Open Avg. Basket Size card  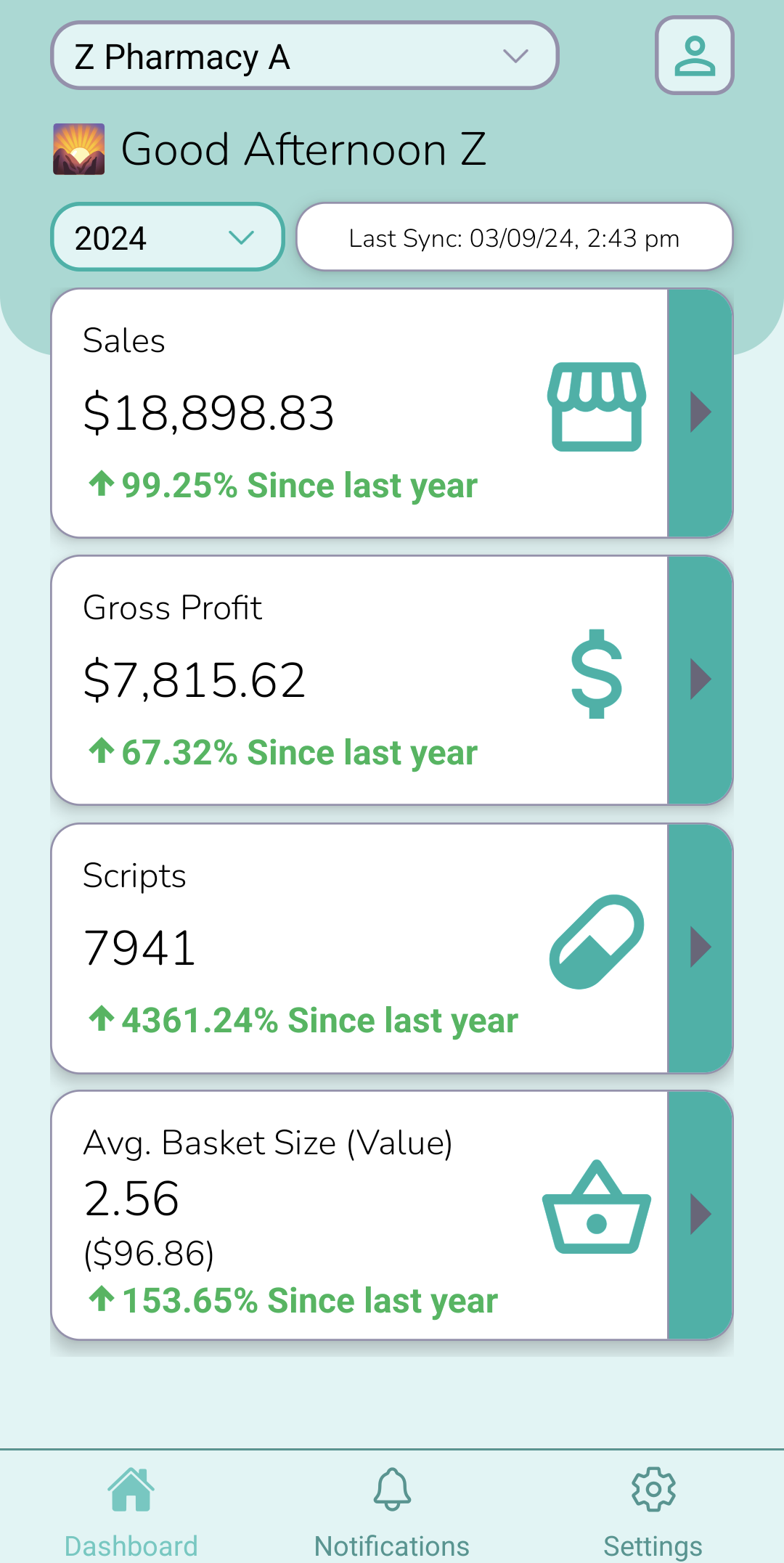coord(391,1215)
